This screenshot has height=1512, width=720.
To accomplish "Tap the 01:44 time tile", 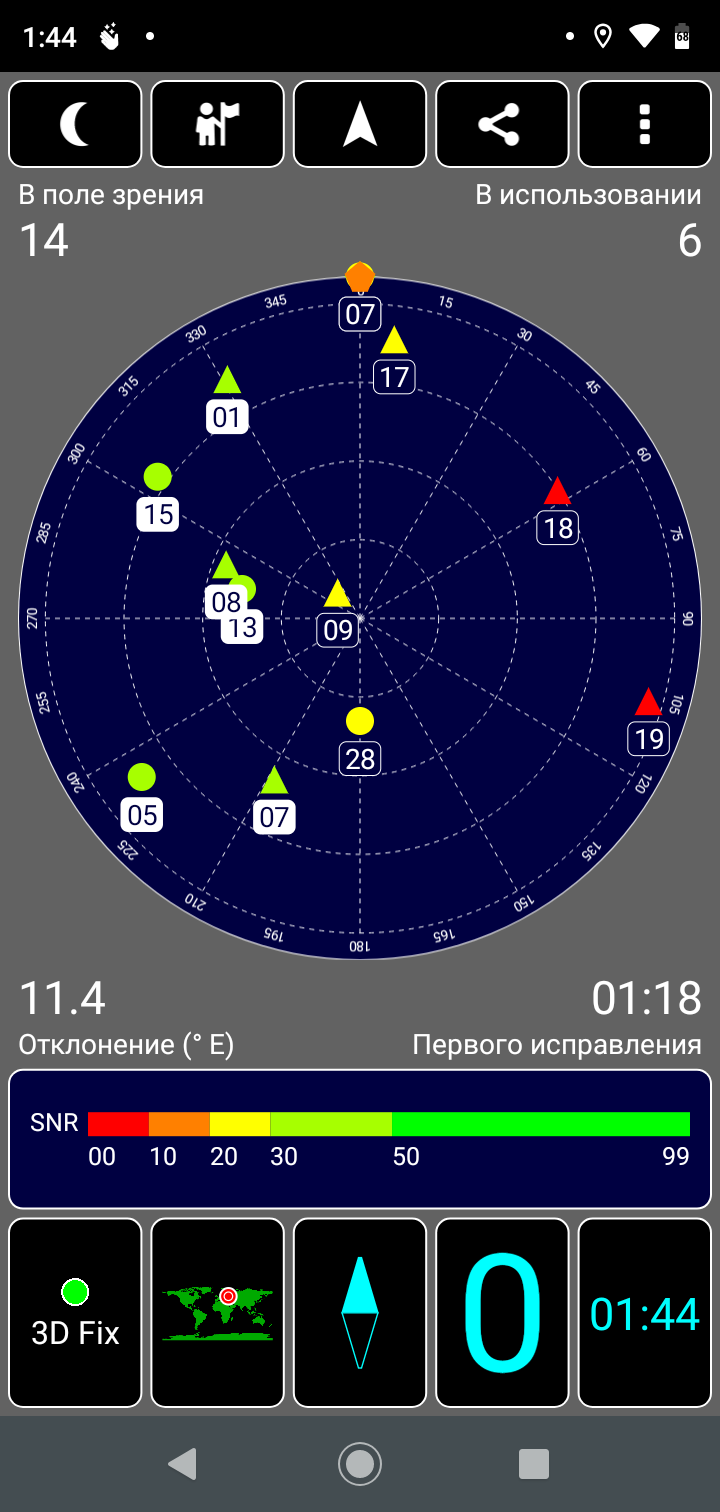I will 644,1312.
